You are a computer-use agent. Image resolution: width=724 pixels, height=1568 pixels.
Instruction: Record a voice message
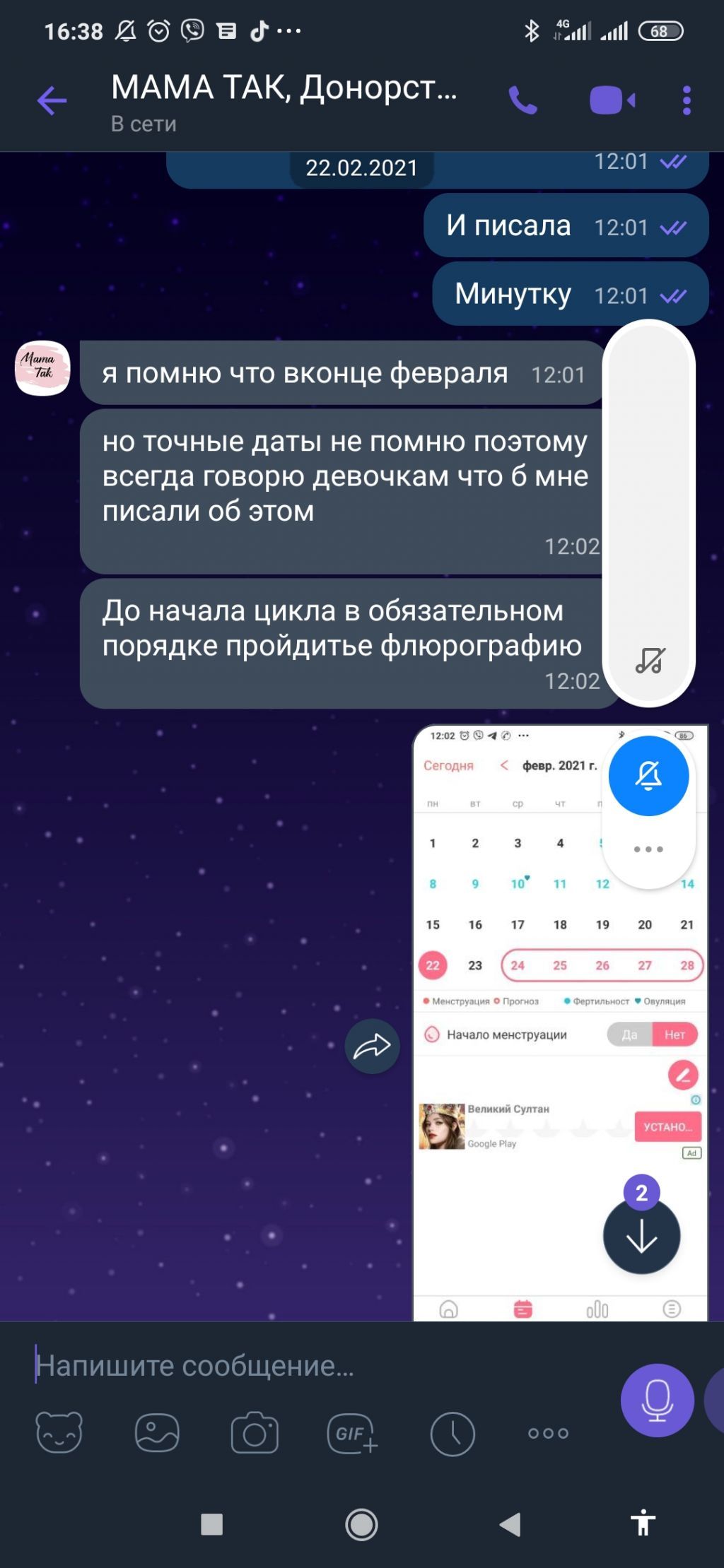pyautogui.click(x=657, y=1400)
